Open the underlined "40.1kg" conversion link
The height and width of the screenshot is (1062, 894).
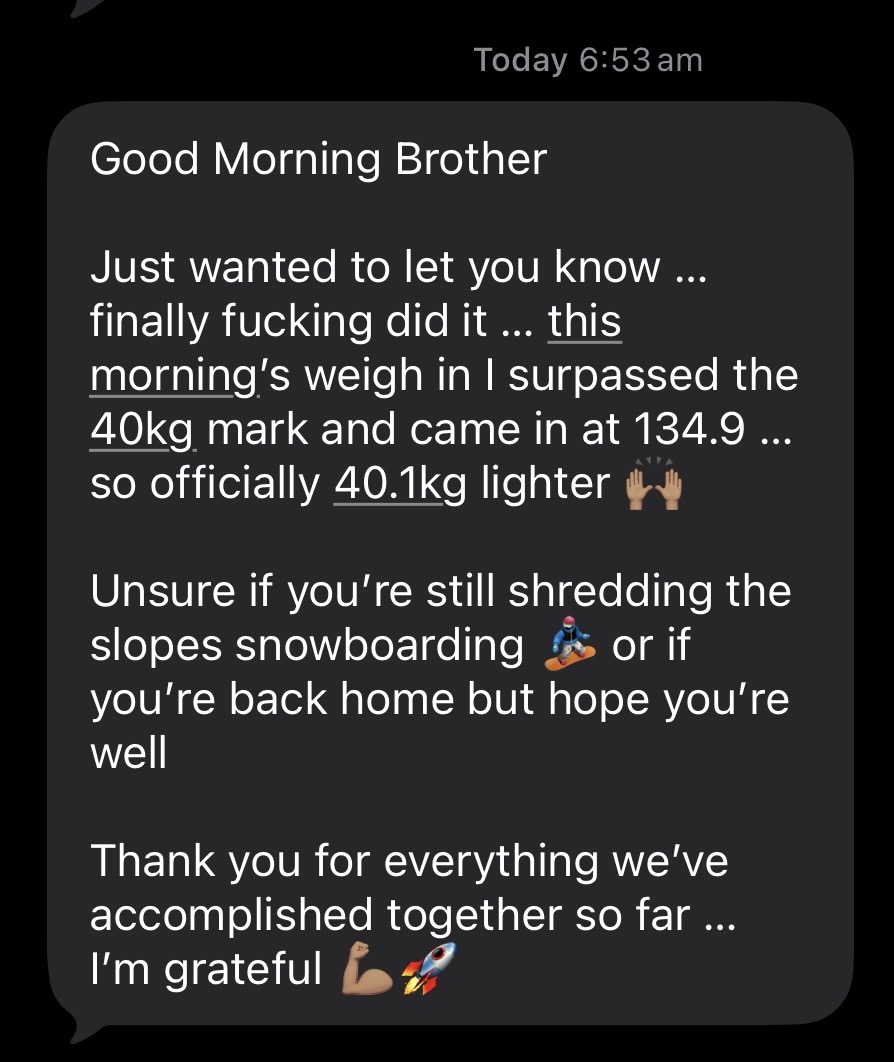coord(387,484)
